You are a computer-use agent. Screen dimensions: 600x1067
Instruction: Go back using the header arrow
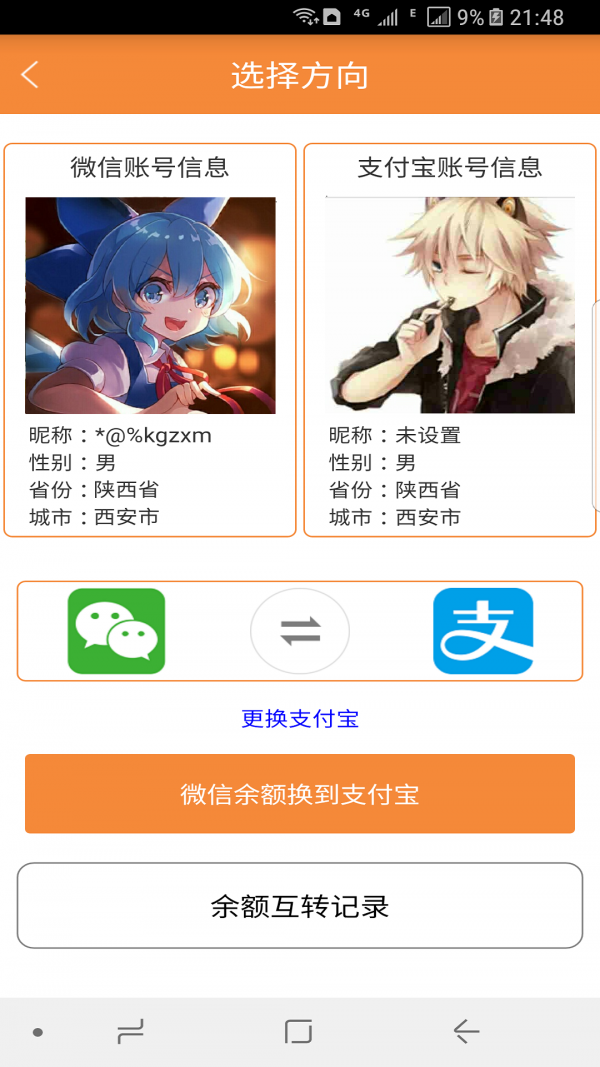coord(30,75)
